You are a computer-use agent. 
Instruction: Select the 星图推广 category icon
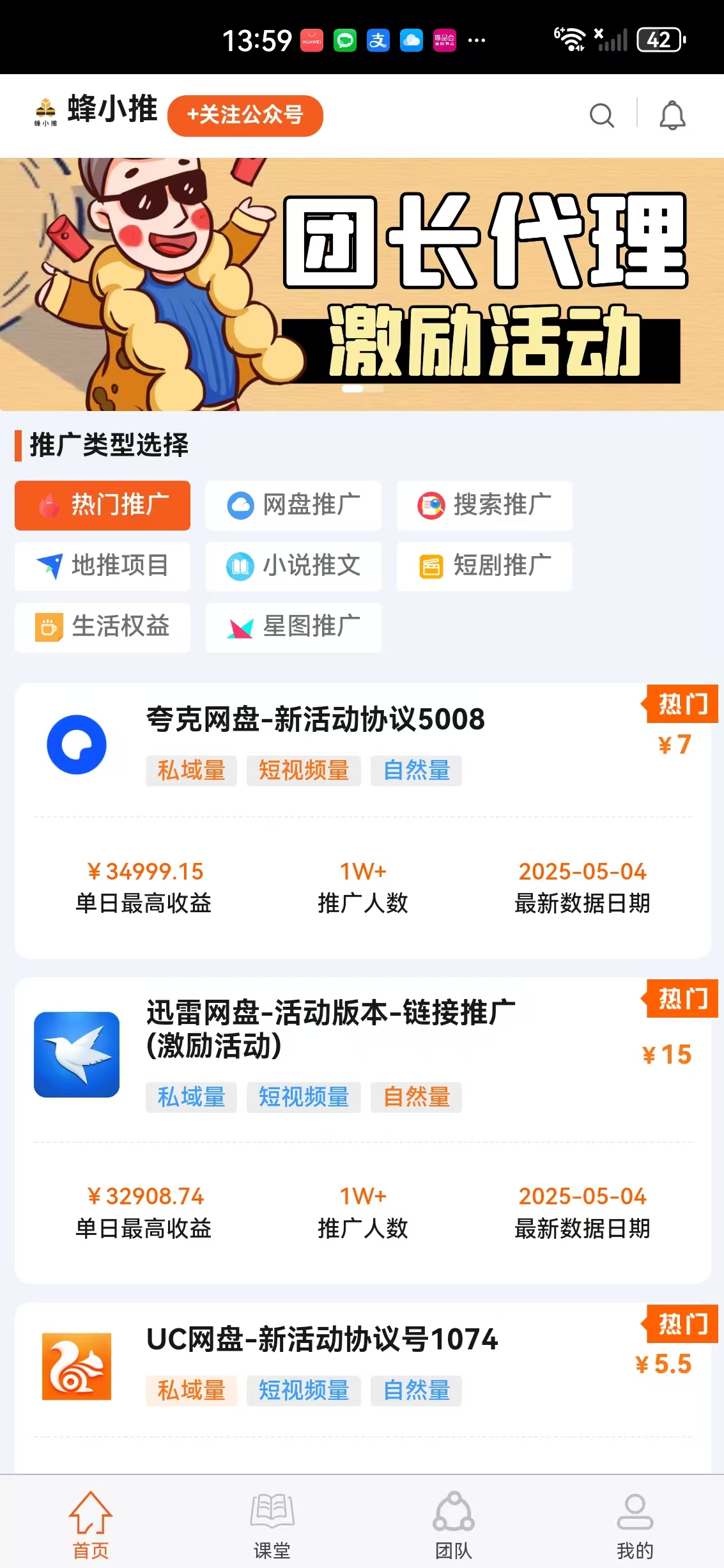coord(242,628)
